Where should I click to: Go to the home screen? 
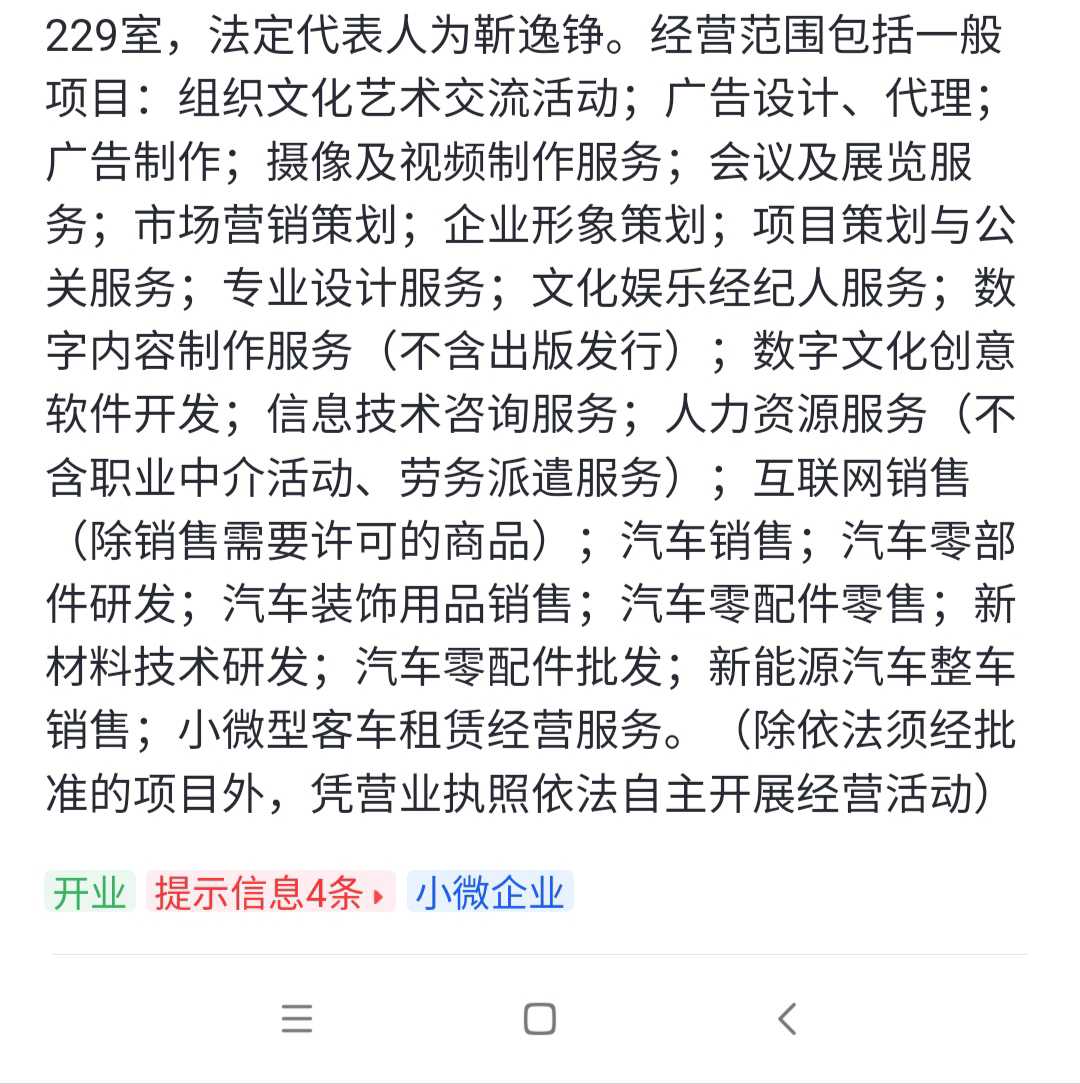pos(540,1019)
